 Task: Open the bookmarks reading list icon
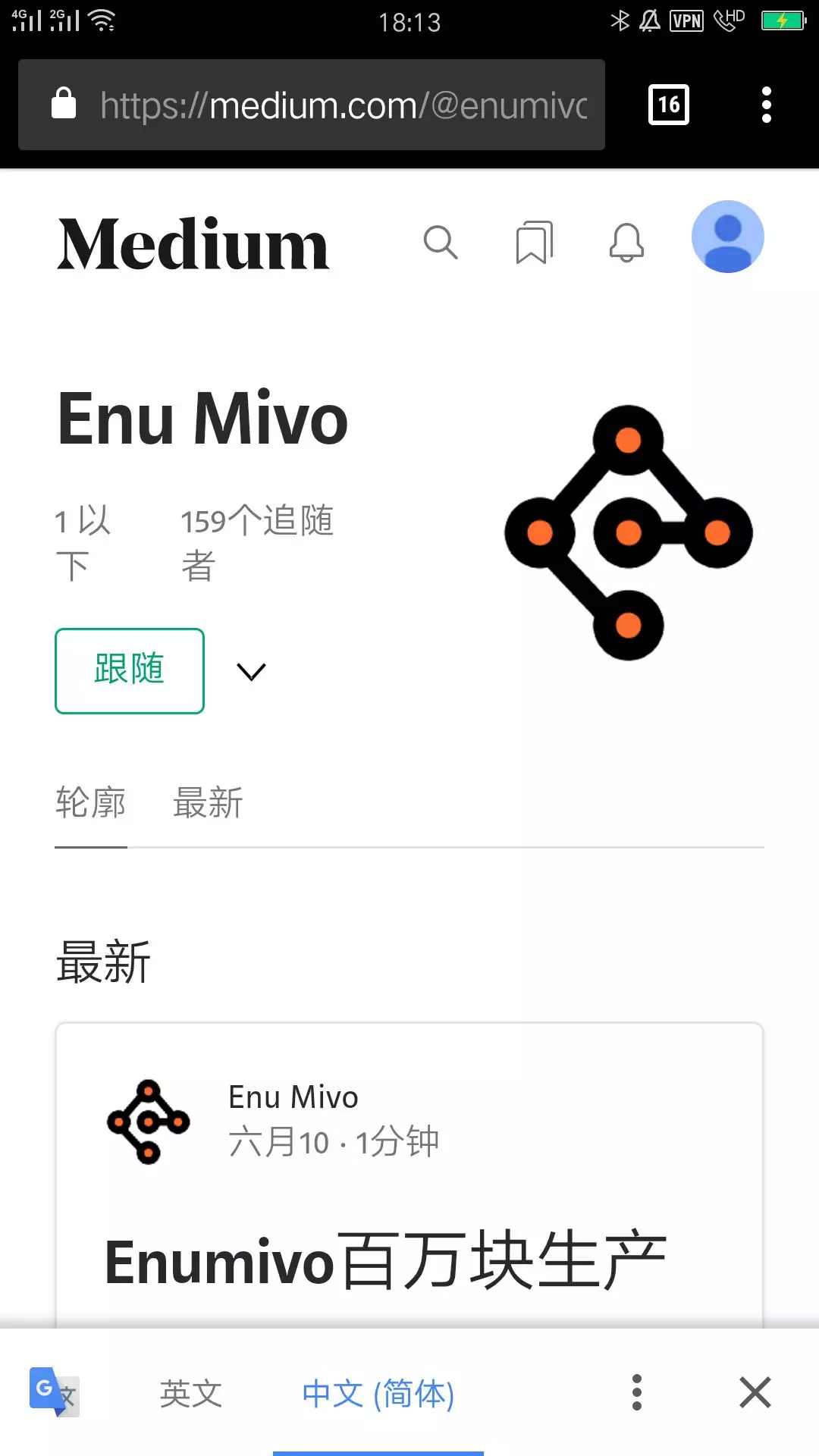click(534, 243)
